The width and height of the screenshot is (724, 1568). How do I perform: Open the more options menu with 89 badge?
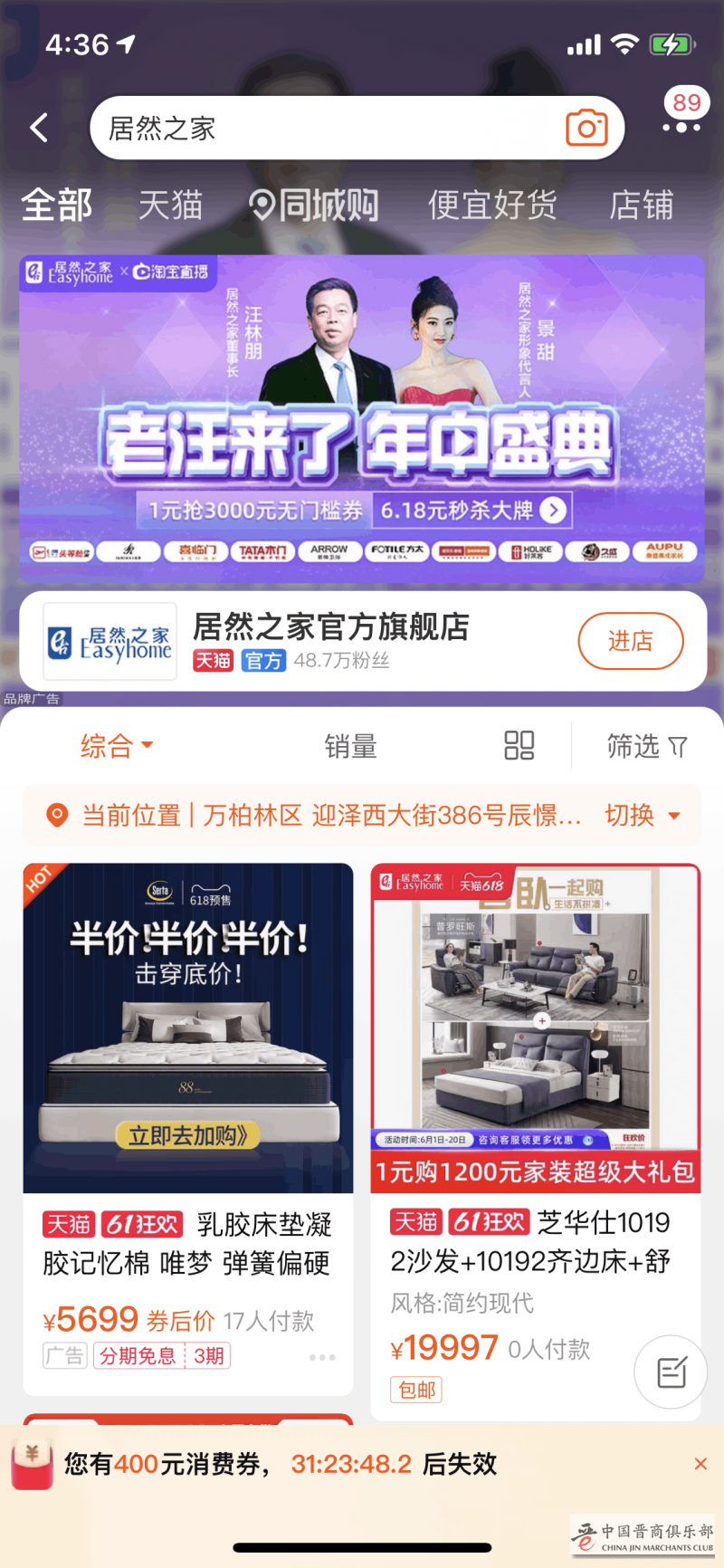681,127
